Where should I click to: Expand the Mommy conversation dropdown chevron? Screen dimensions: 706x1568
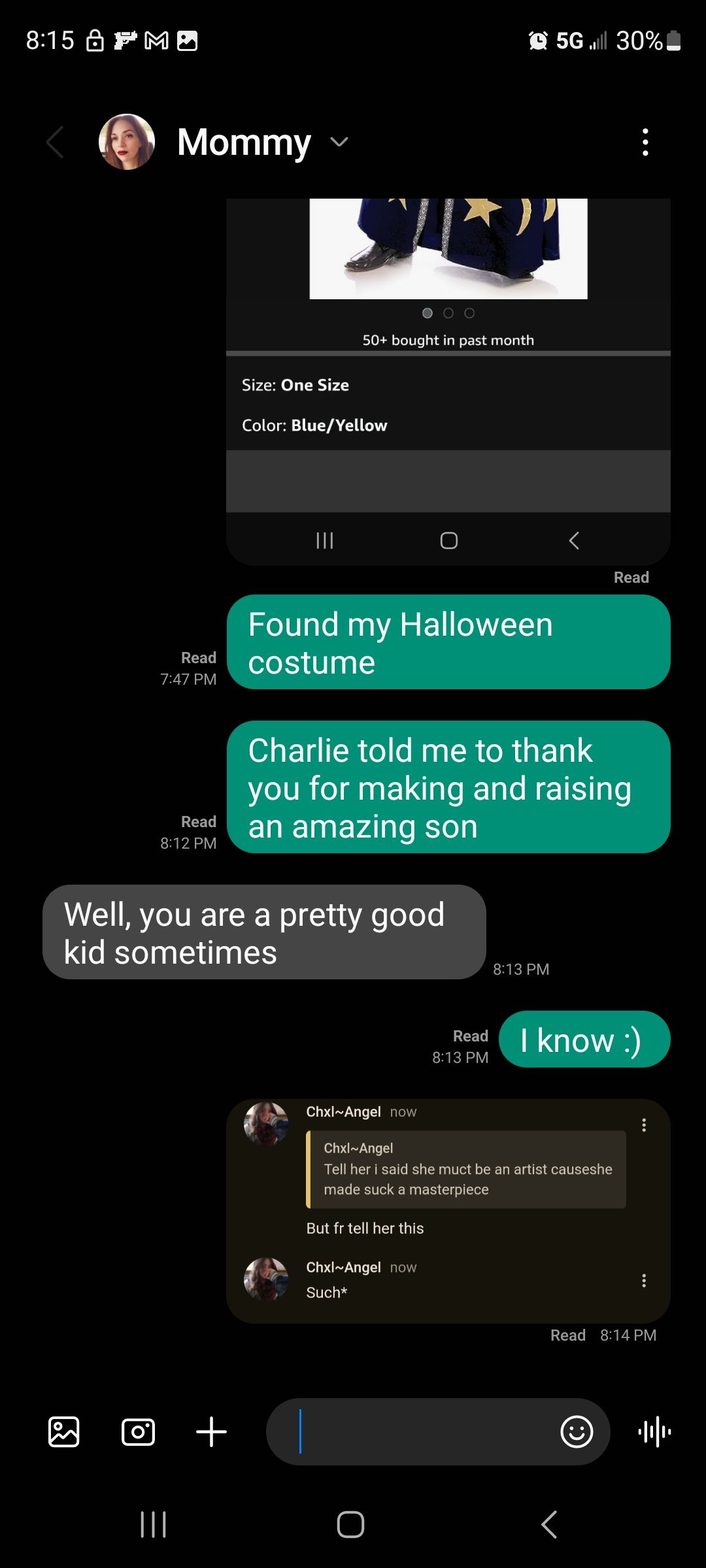tap(339, 142)
